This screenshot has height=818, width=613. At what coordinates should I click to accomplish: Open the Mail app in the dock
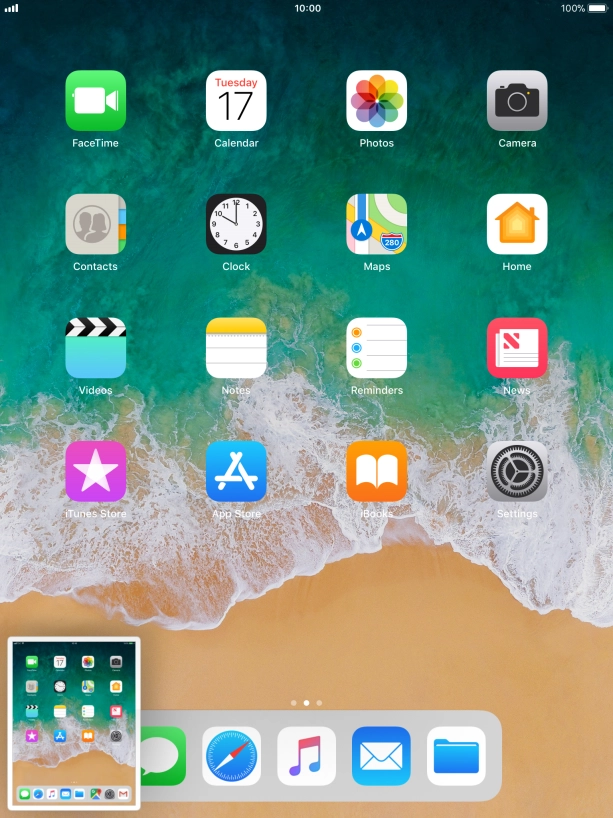click(381, 756)
